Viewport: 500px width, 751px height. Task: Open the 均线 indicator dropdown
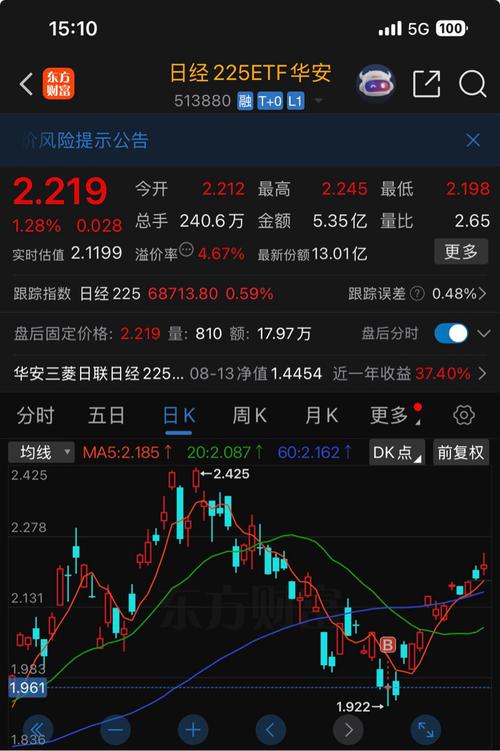pos(42,452)
